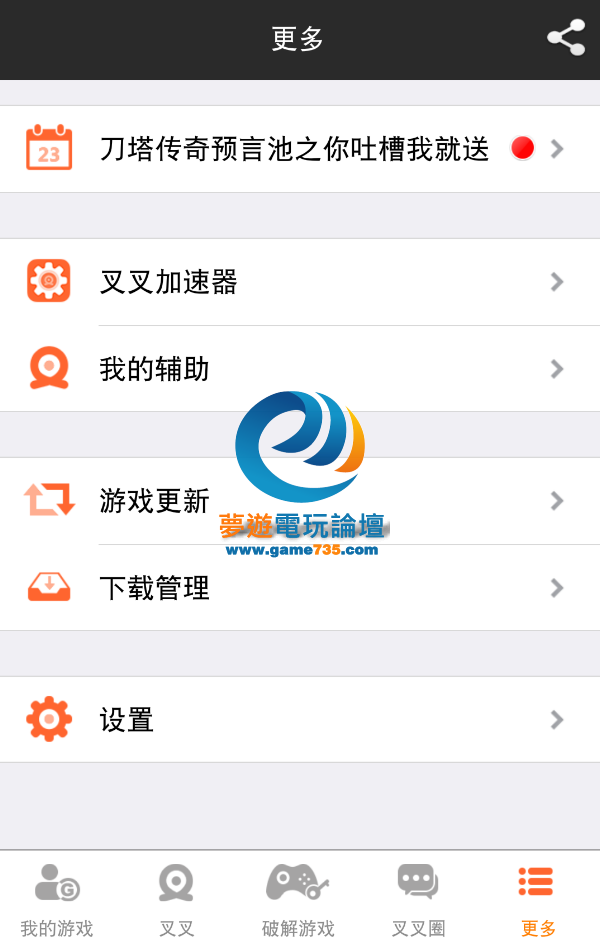Go to 下载管理
600x944 pixels.
(300, 588)
